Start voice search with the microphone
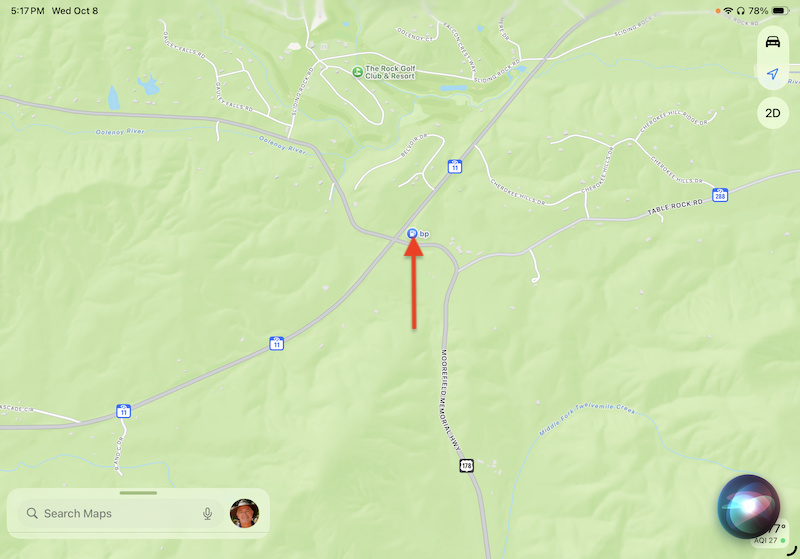This screenshot has height=559, width=800. [207, 514]
